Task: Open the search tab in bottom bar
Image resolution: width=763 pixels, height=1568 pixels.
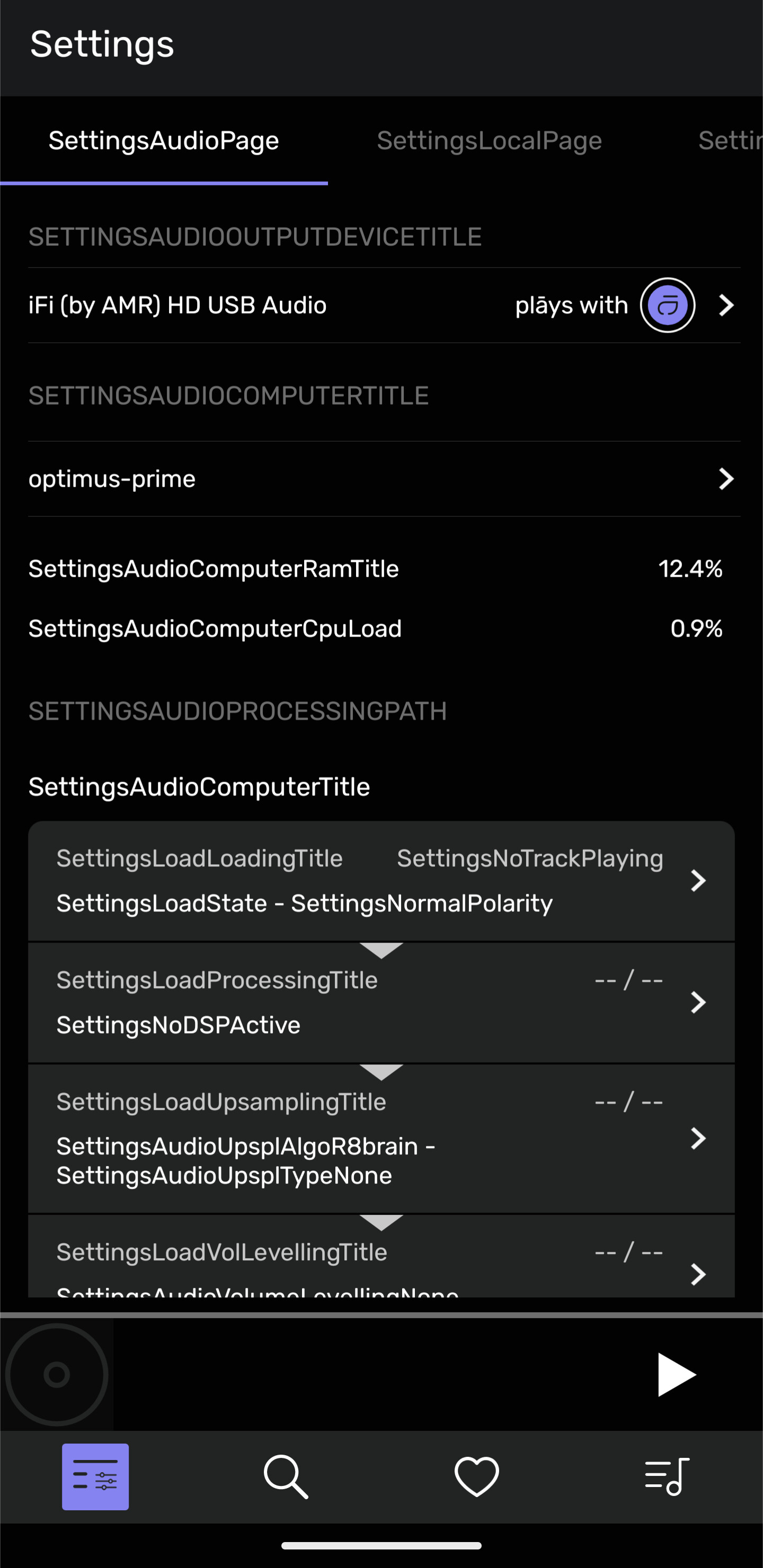Action: [x=286, y=1477]
